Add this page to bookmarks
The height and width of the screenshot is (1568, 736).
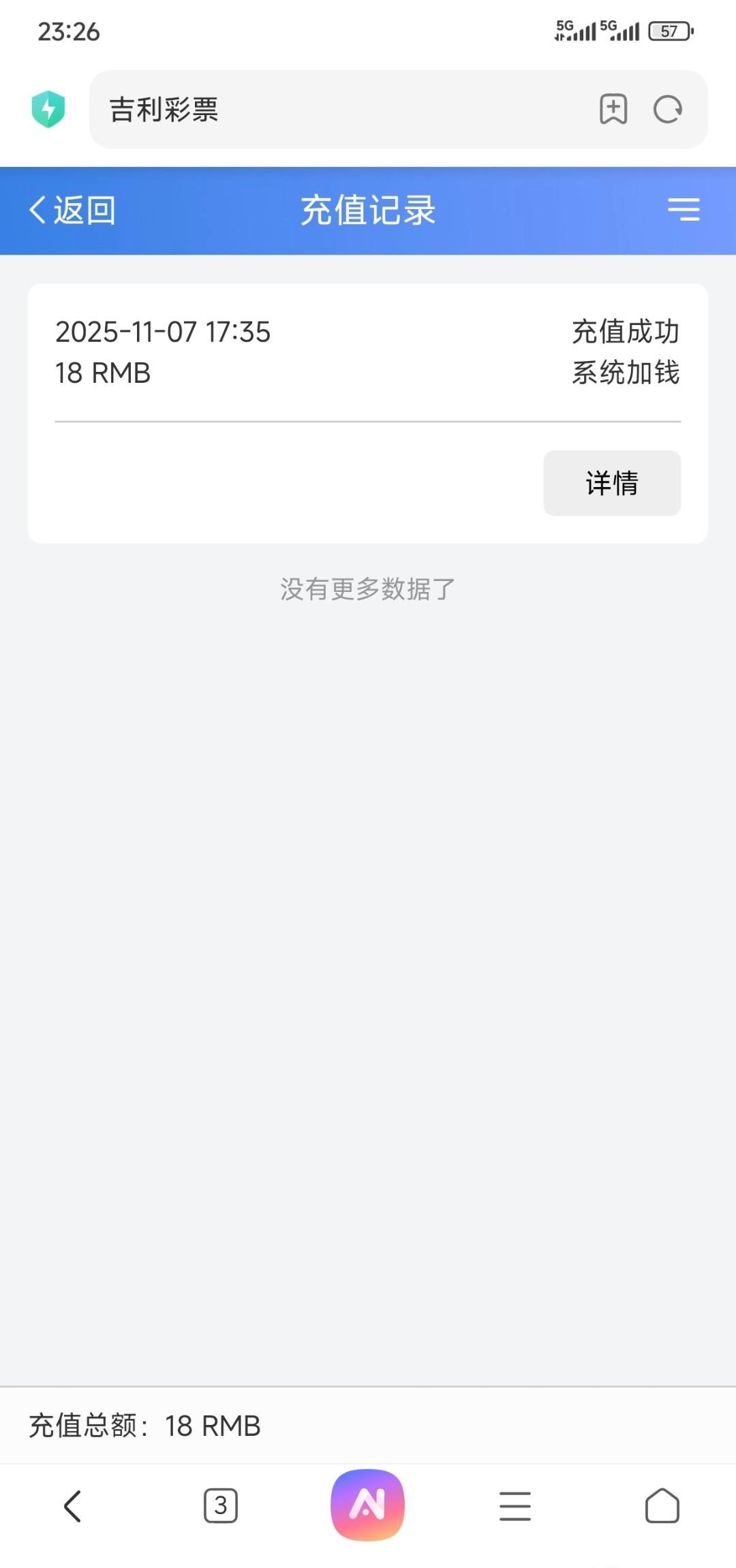pyautogui.click(x=613, y=109)
